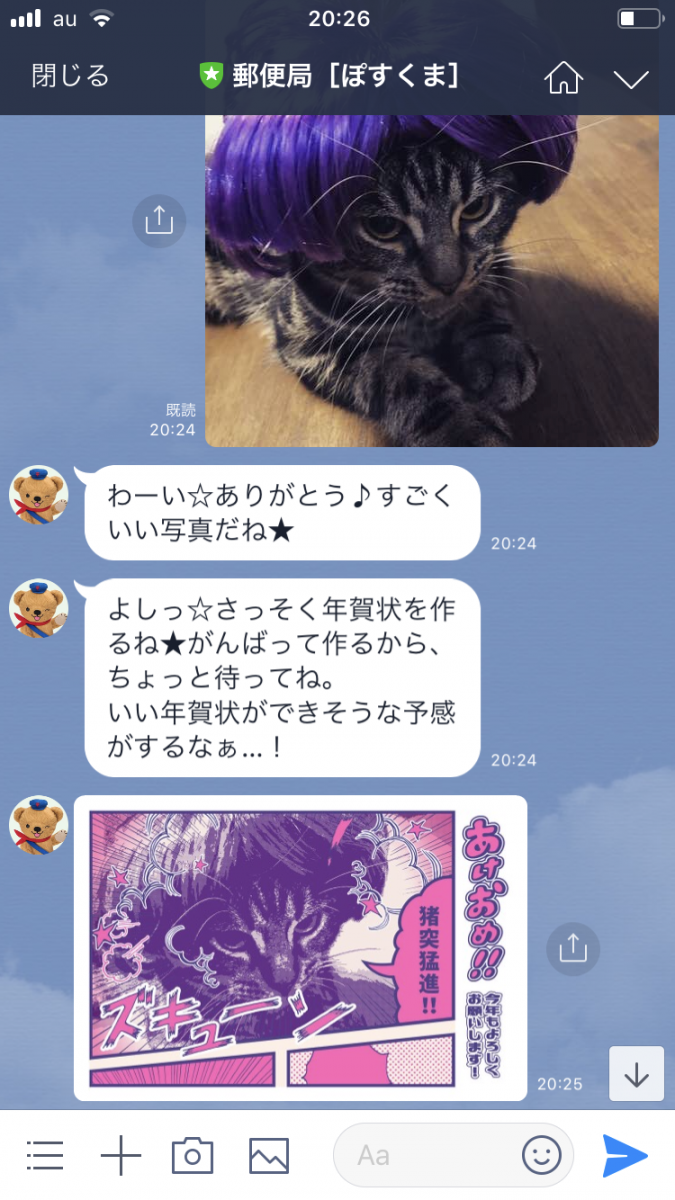This screenshot has width=675, height=1200.
Task: Open the plus attachment options
Action: click(x=120, y=1156)
